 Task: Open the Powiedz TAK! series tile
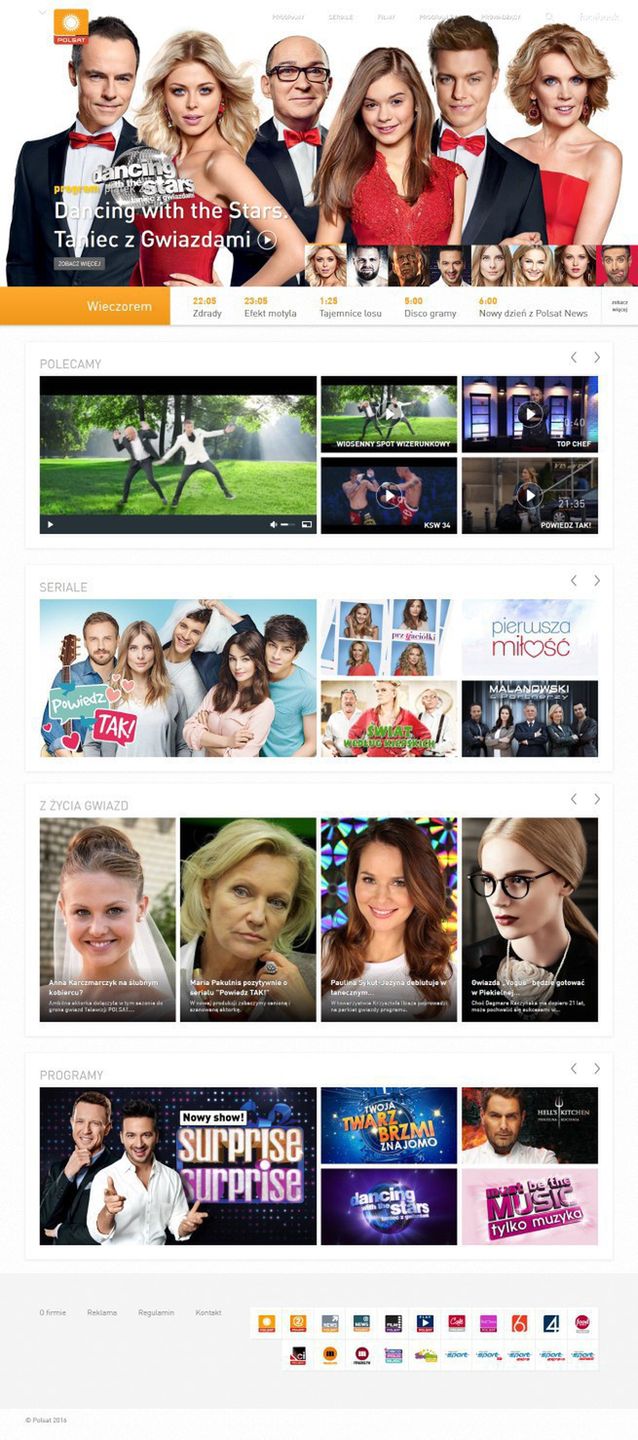pos(178,677)
